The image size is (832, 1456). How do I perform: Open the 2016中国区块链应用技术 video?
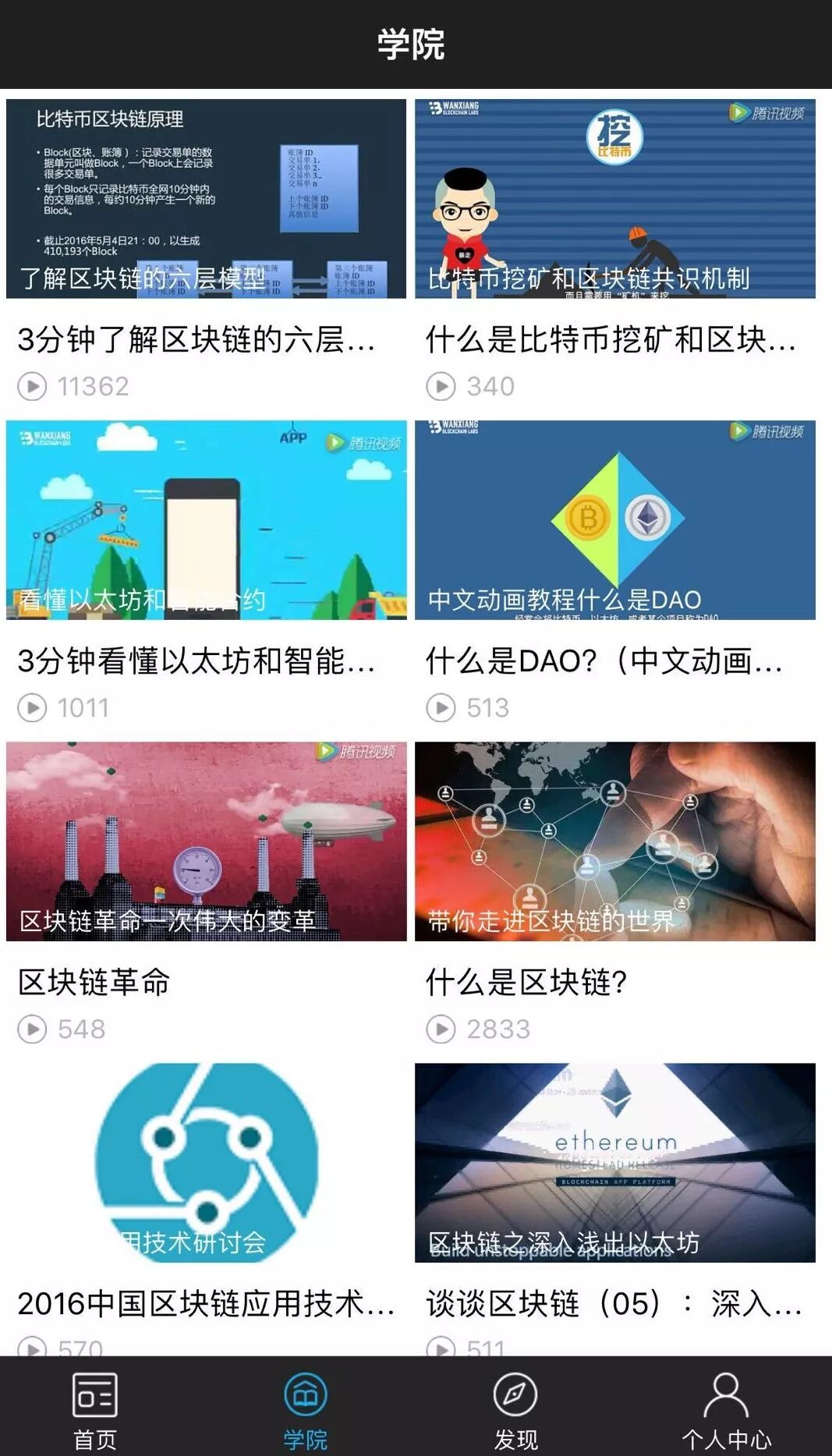(x=206, y=1163)
